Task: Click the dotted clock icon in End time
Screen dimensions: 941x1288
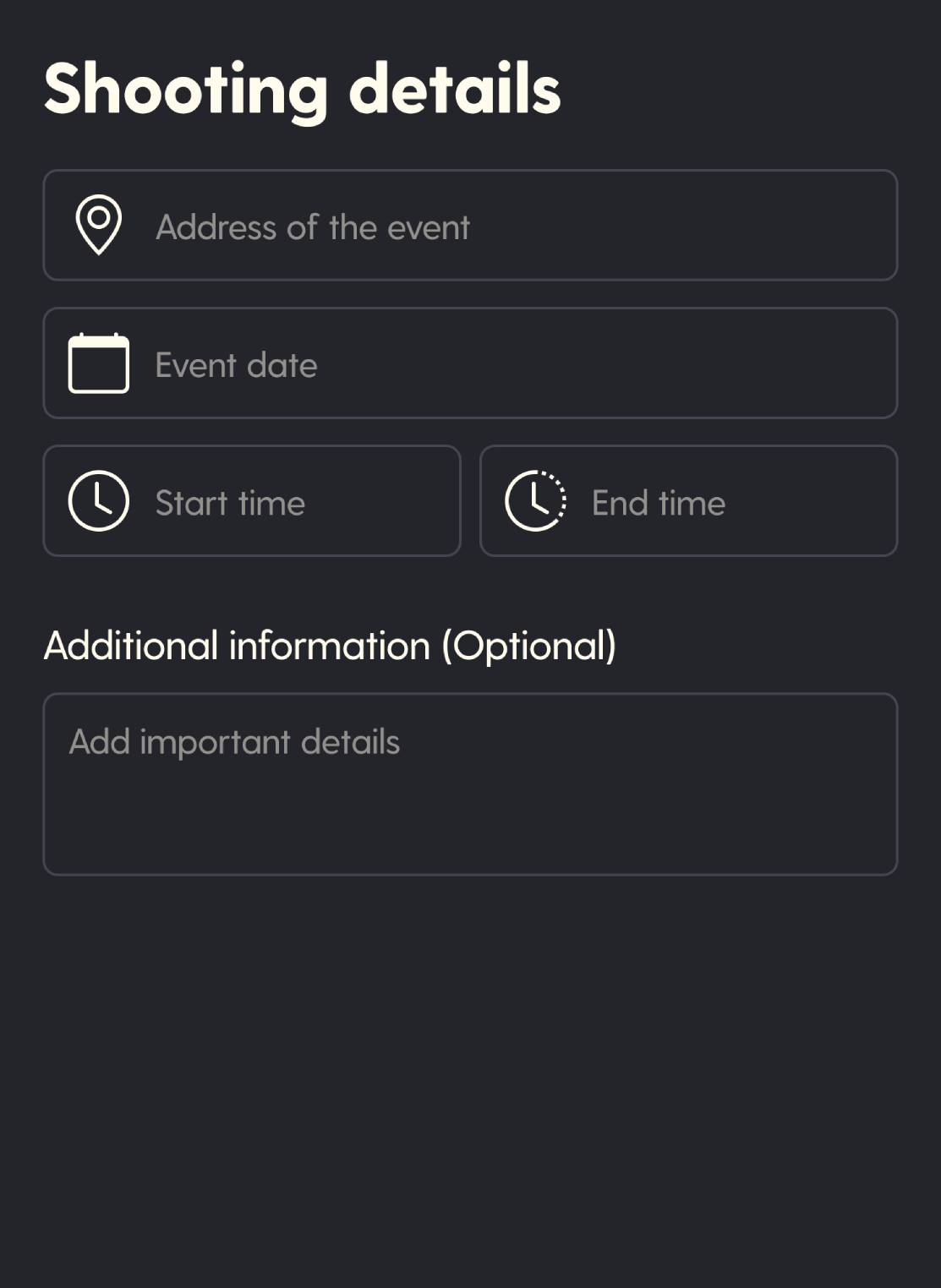Action: point(536,500)
